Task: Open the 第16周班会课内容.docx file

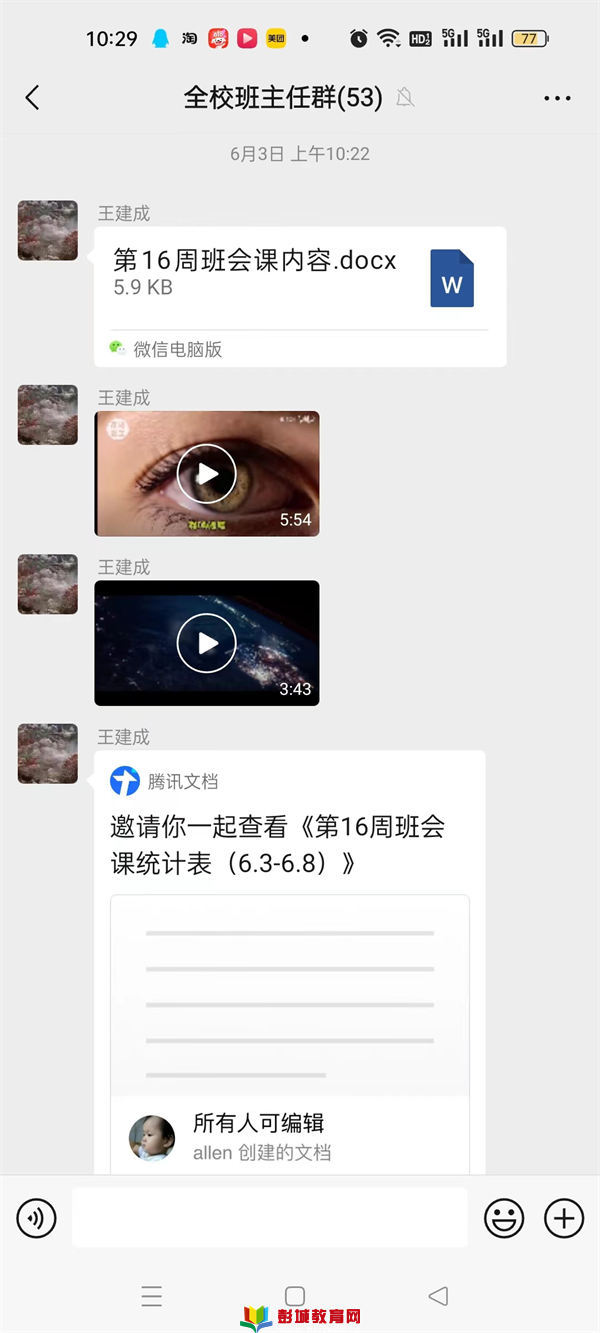Action: tap(300, 297)
